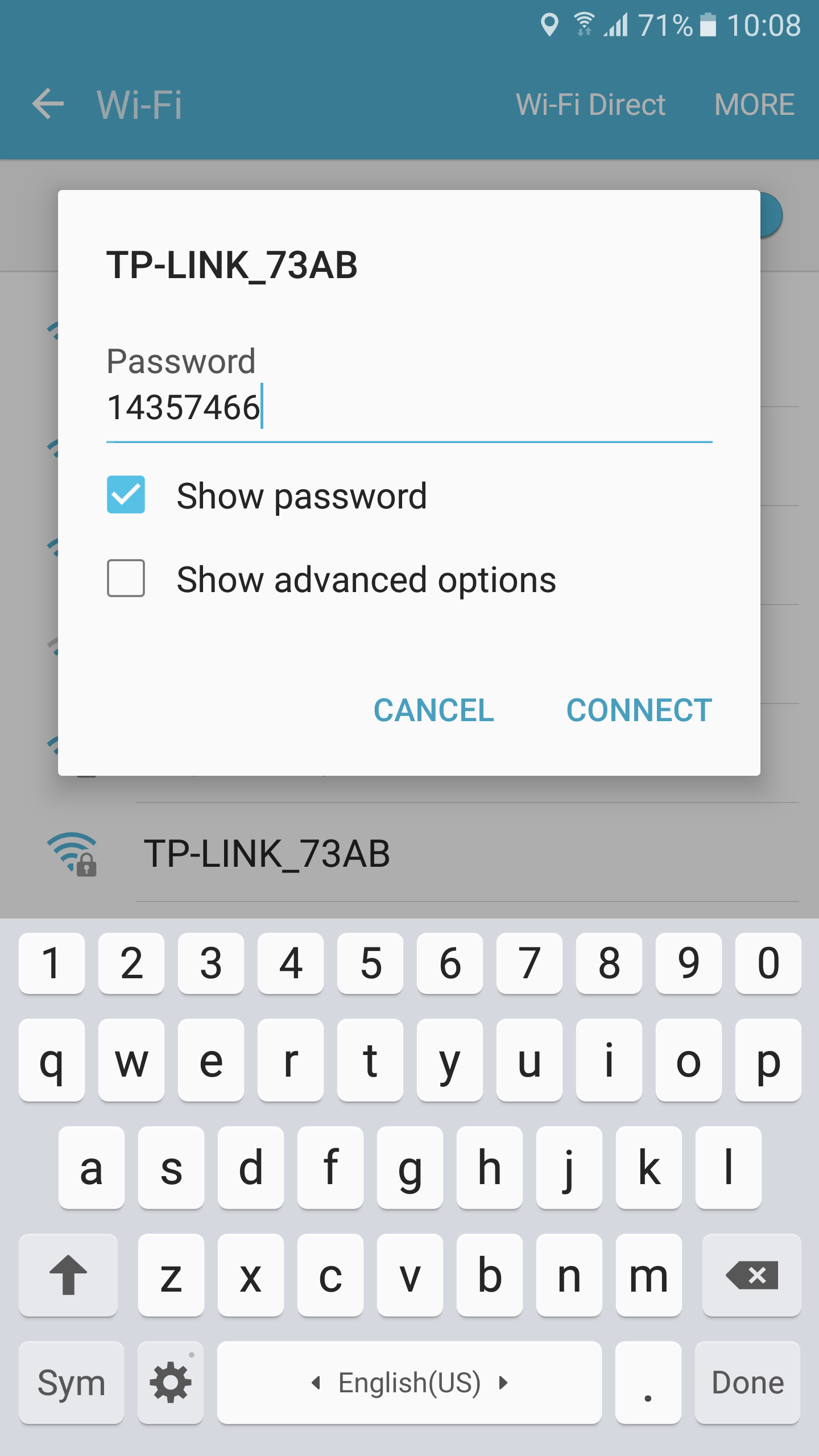This screenshot has height=1456, width=819.
Task: Tap the shift key on keyboard
Action: click(68, 1275)
